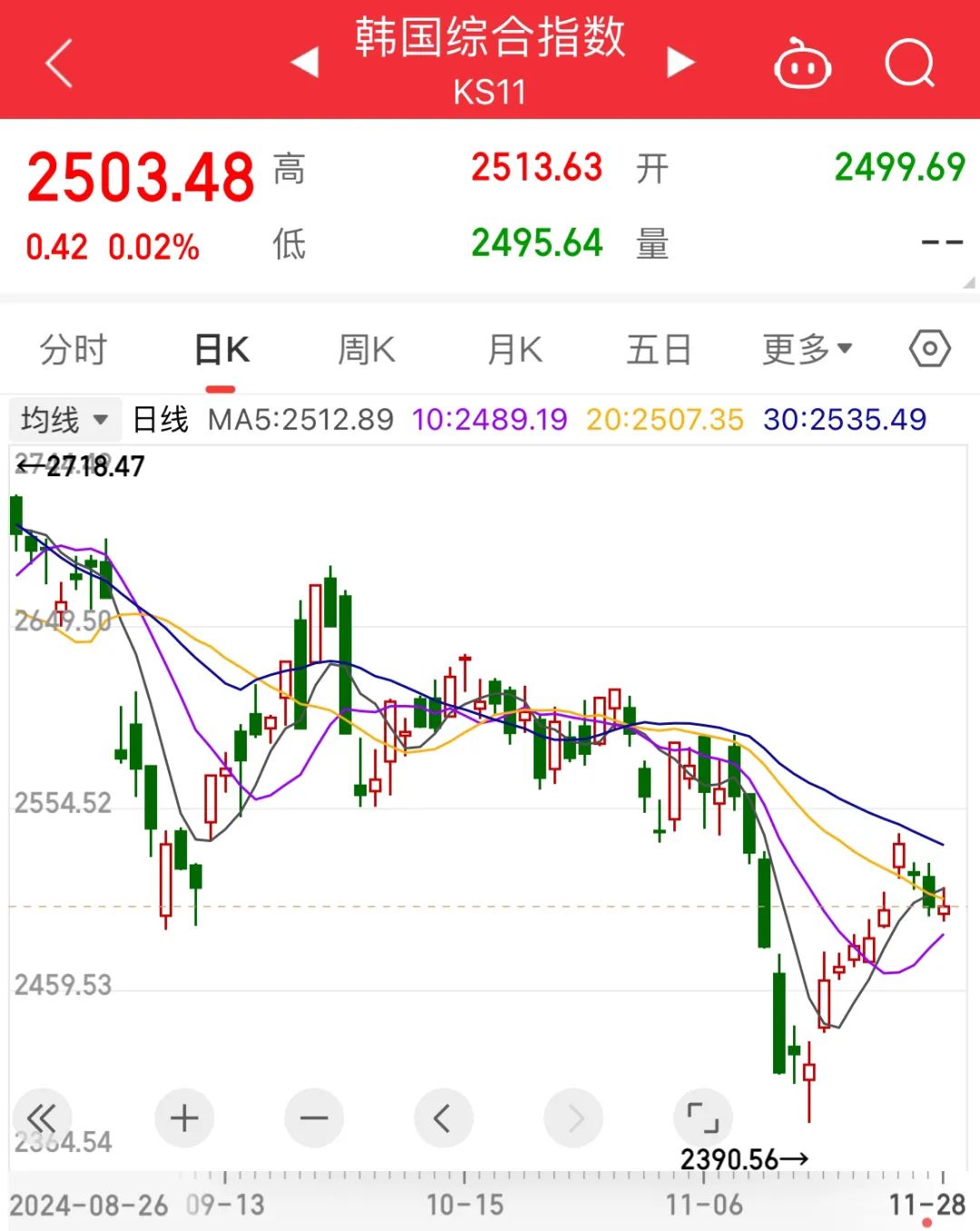Zoom in on the chart with the plus icon

click(x=184, y=1118)
